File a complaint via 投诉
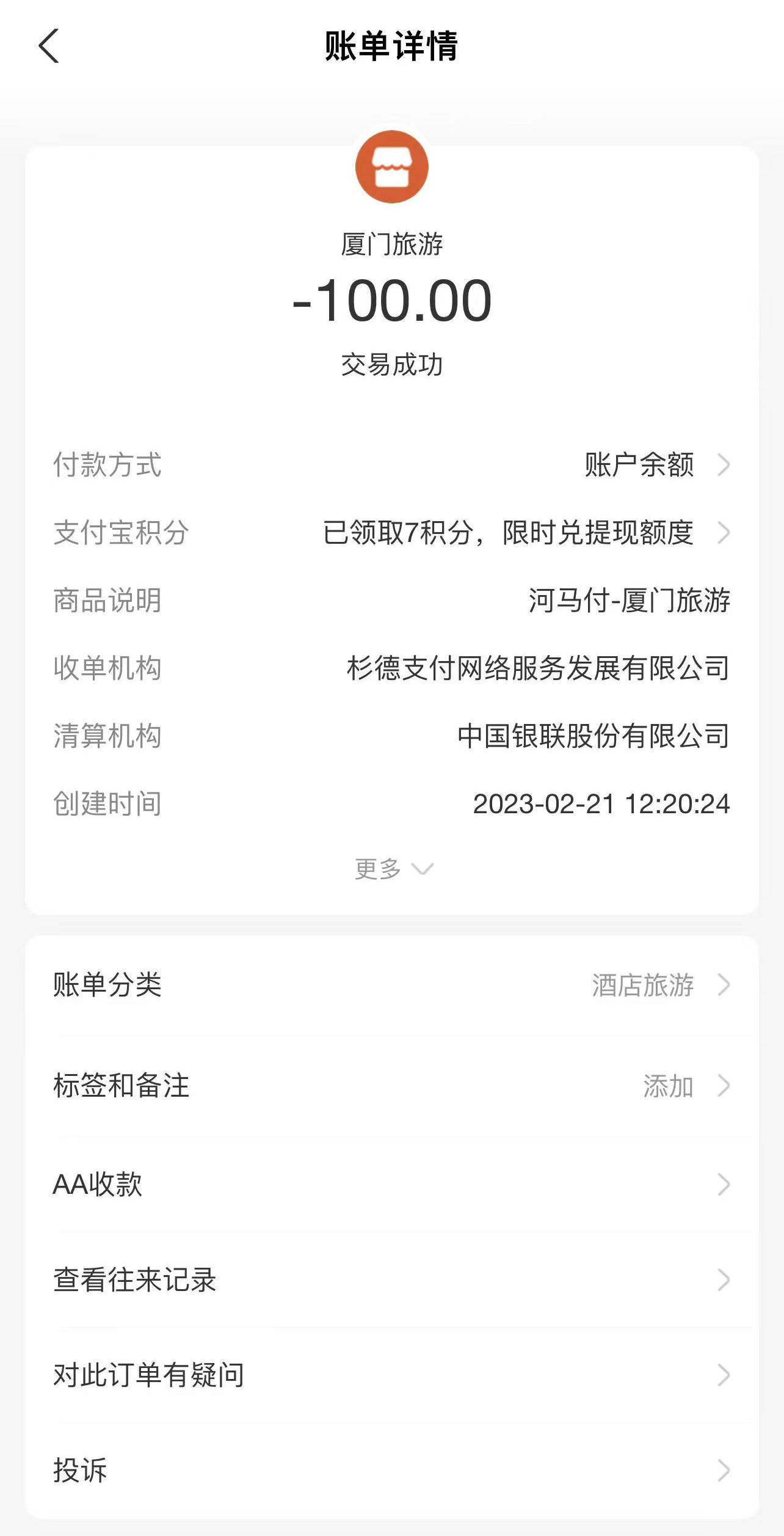Screen dimensions: 784x1536 [x=392, y=1470]
